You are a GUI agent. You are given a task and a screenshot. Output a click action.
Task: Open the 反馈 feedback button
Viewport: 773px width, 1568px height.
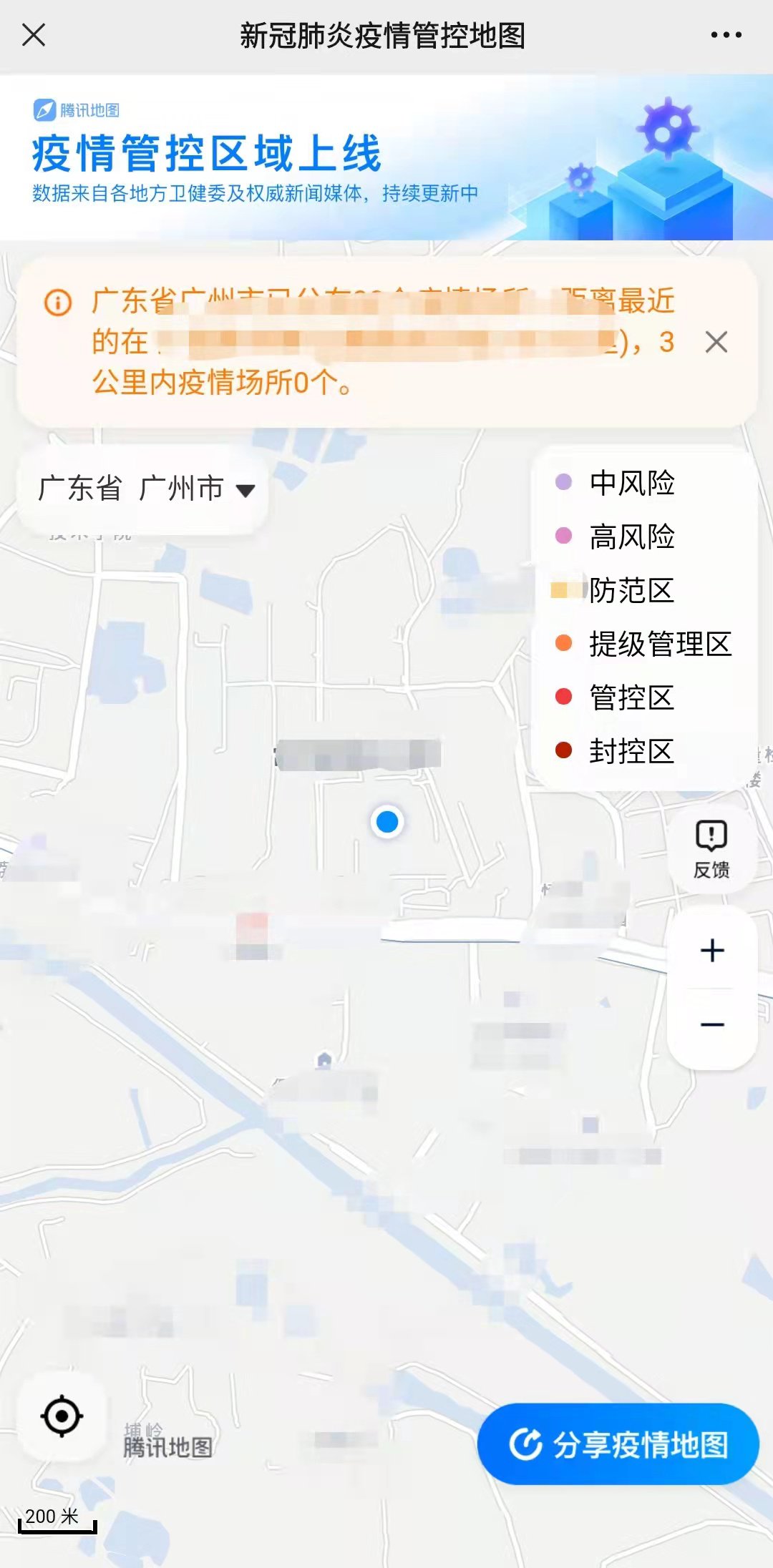click(711, 848)
